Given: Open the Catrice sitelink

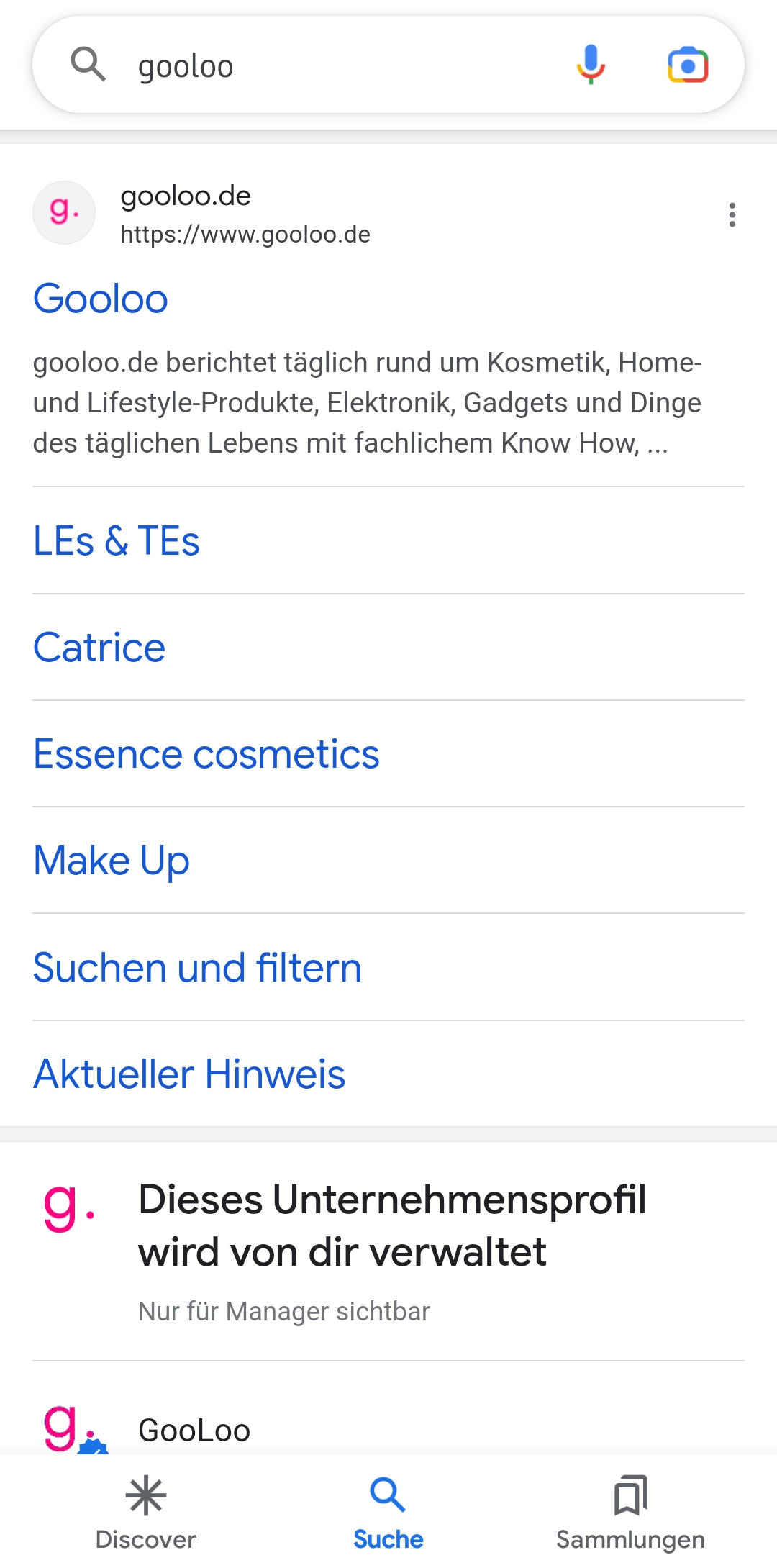Looking at the screenshot, I should [99, 648].
